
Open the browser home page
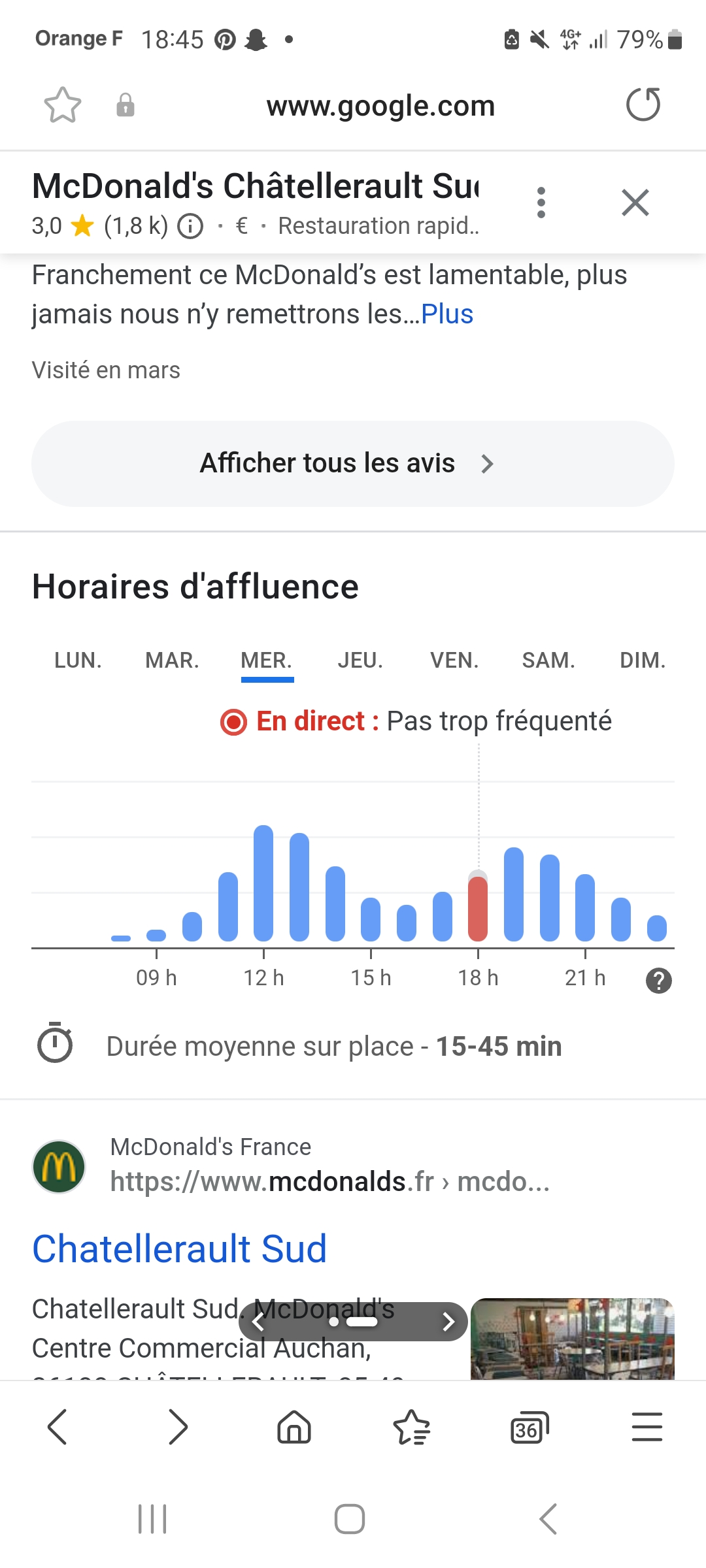[294, 1427]
